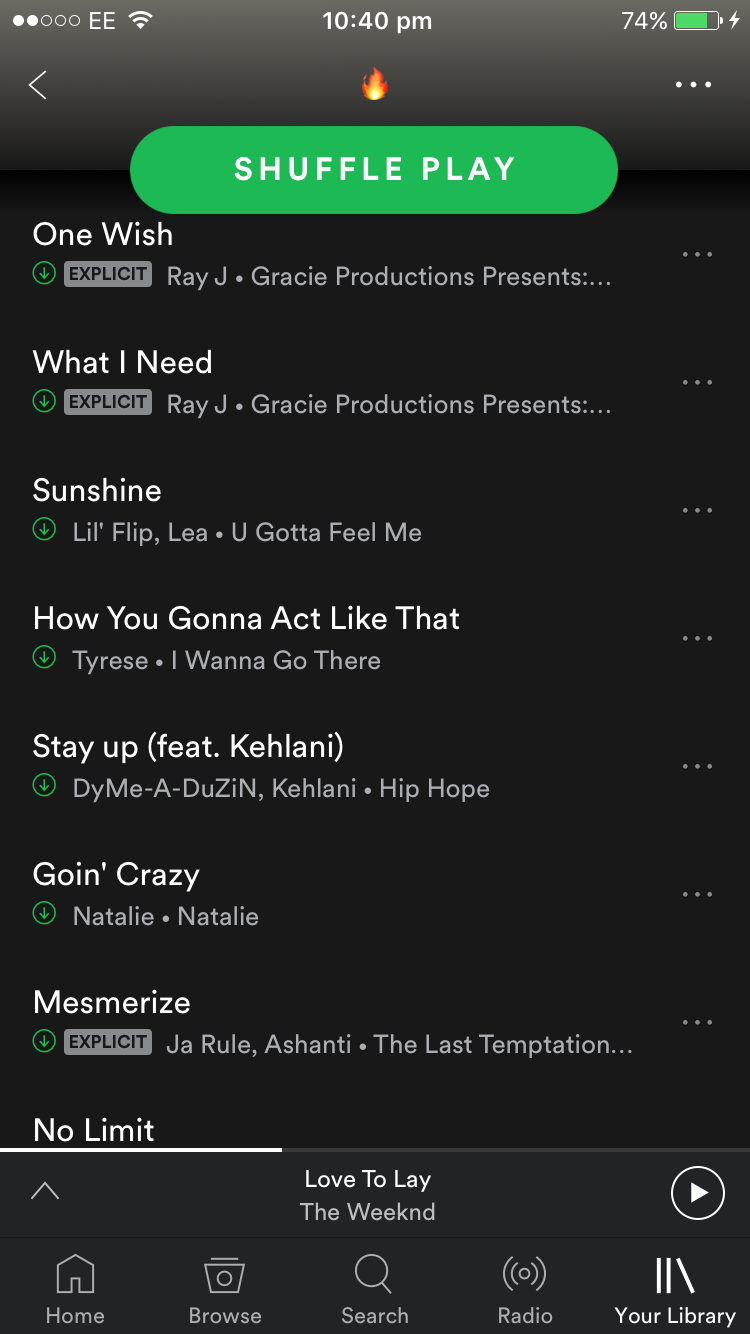Open options for the song Sunshine

click(x=697, y=510)
